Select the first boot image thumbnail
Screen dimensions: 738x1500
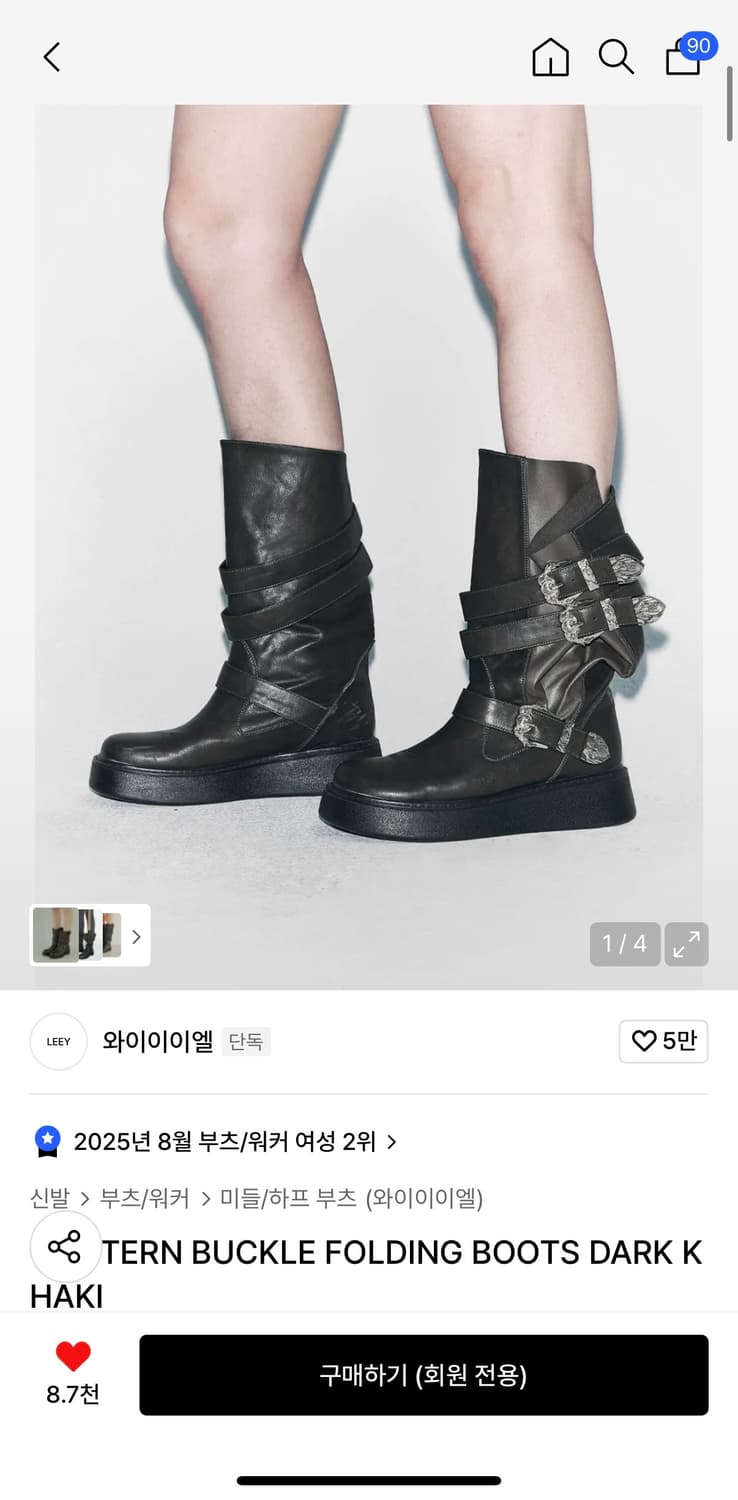click(55, 935)
